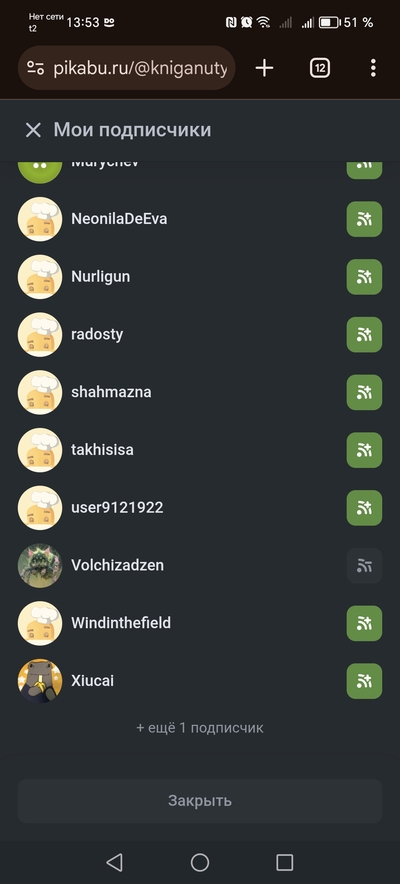Subscribe to shahmazna
Viewport: 400px width, 884px height.
pos(364,392)
